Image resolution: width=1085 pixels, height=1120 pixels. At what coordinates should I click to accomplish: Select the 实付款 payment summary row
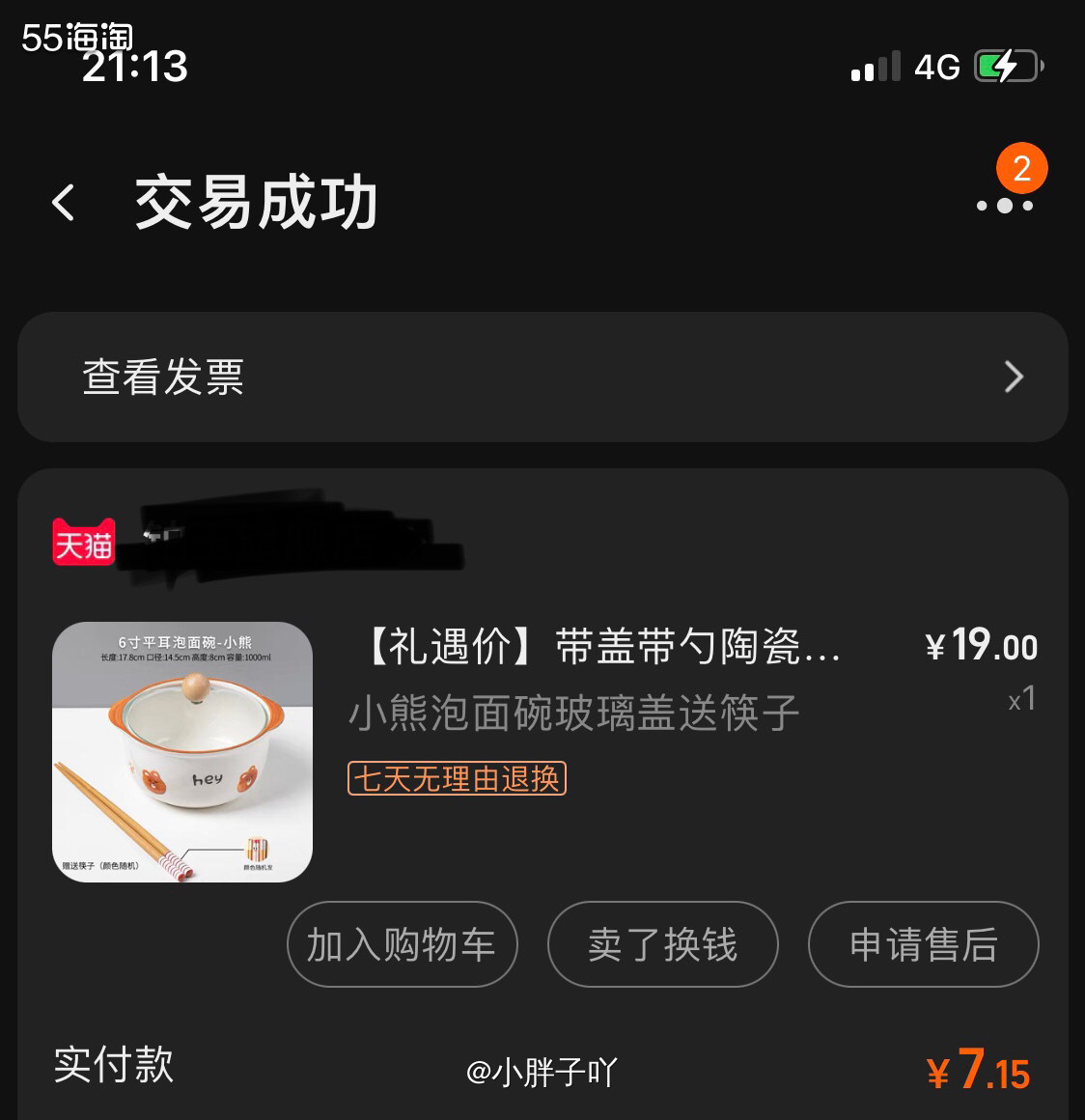point(112,1068)
